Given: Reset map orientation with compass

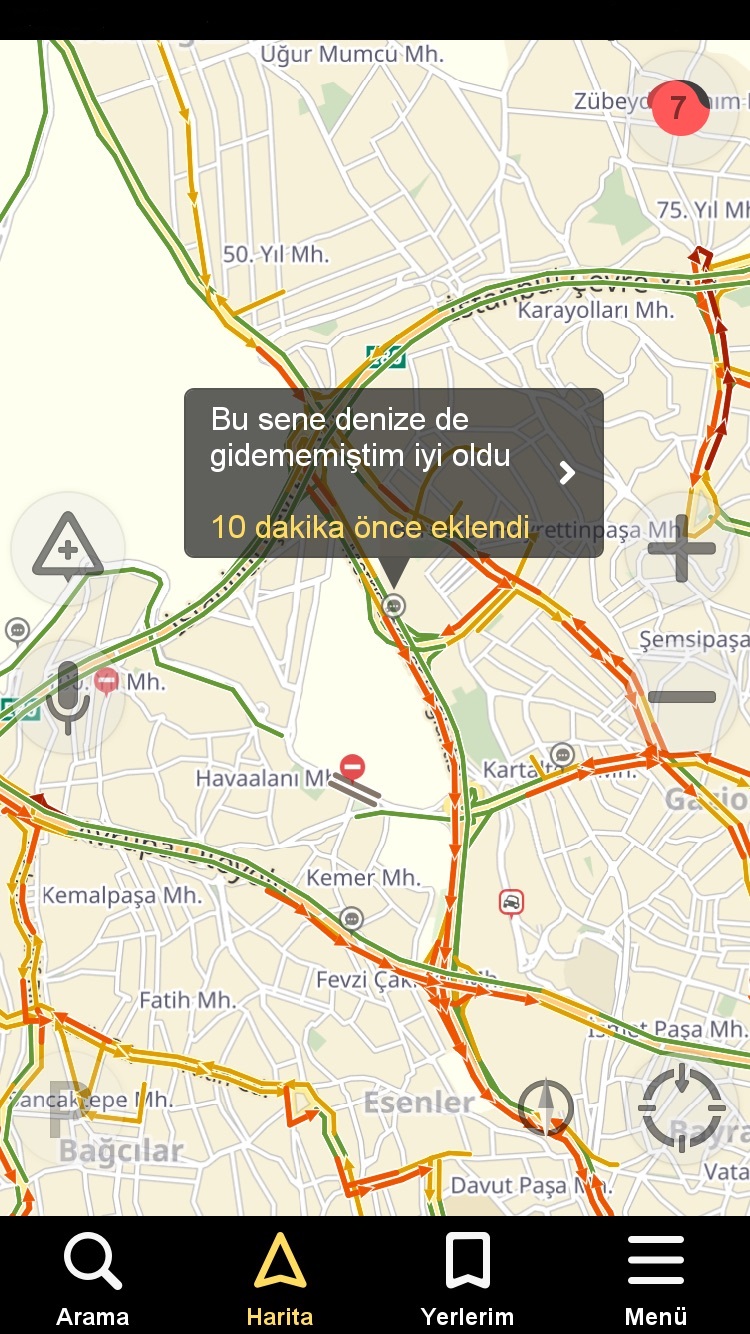Looking at the screenshot, I should pyautogui.click(x=546, y=1108).
